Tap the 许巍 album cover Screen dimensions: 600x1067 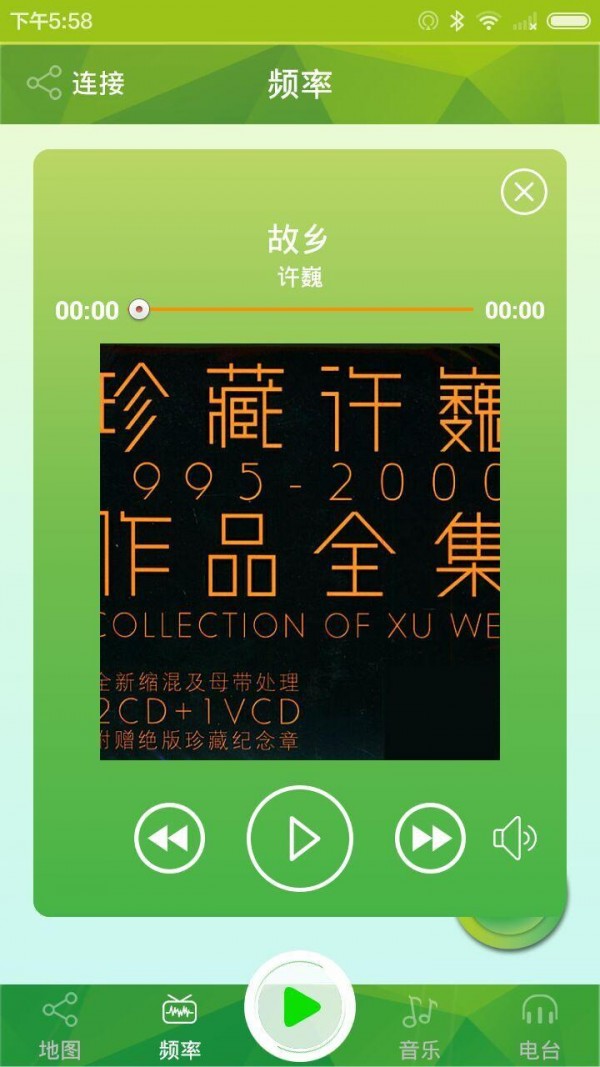[300, 551]
